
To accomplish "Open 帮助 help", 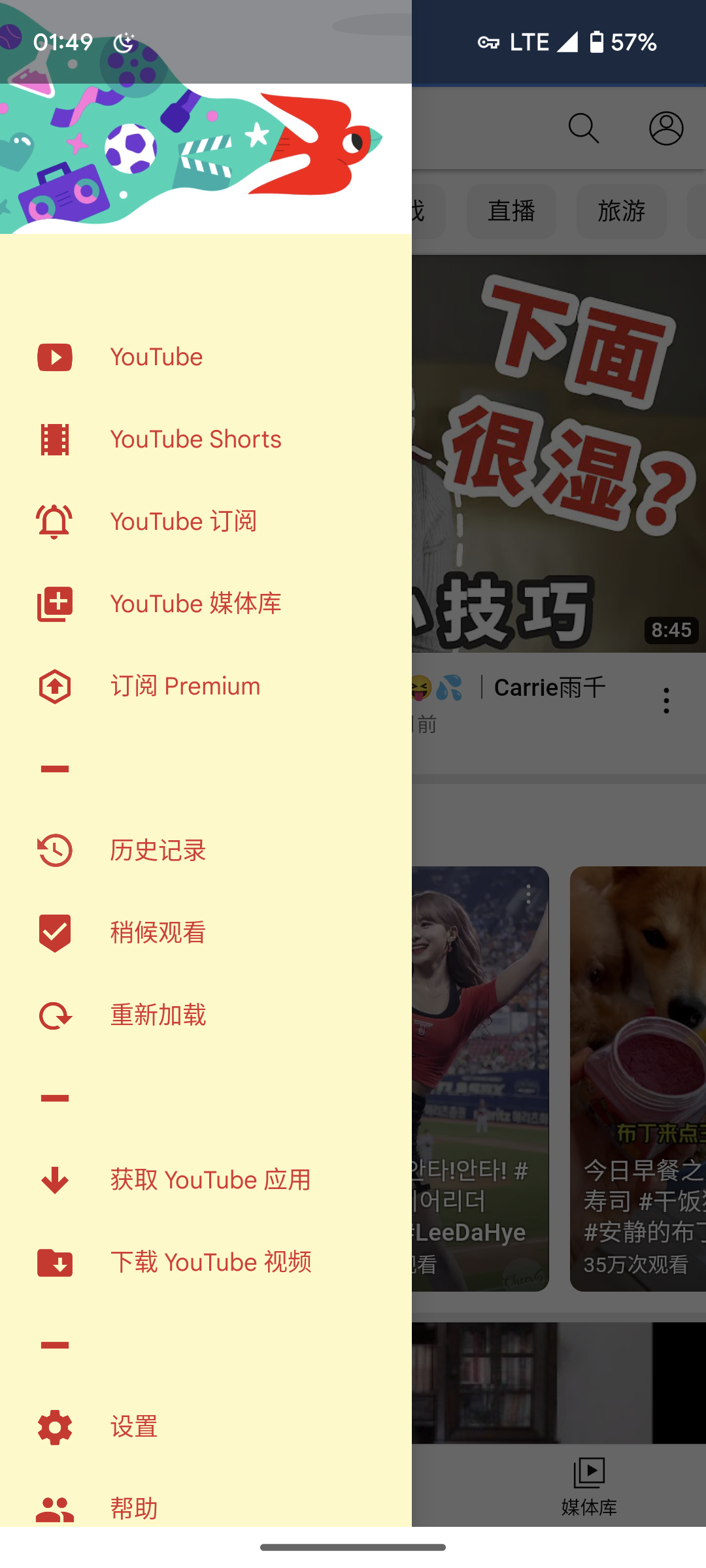I will pyautogui.click(x=134, y=1508).
